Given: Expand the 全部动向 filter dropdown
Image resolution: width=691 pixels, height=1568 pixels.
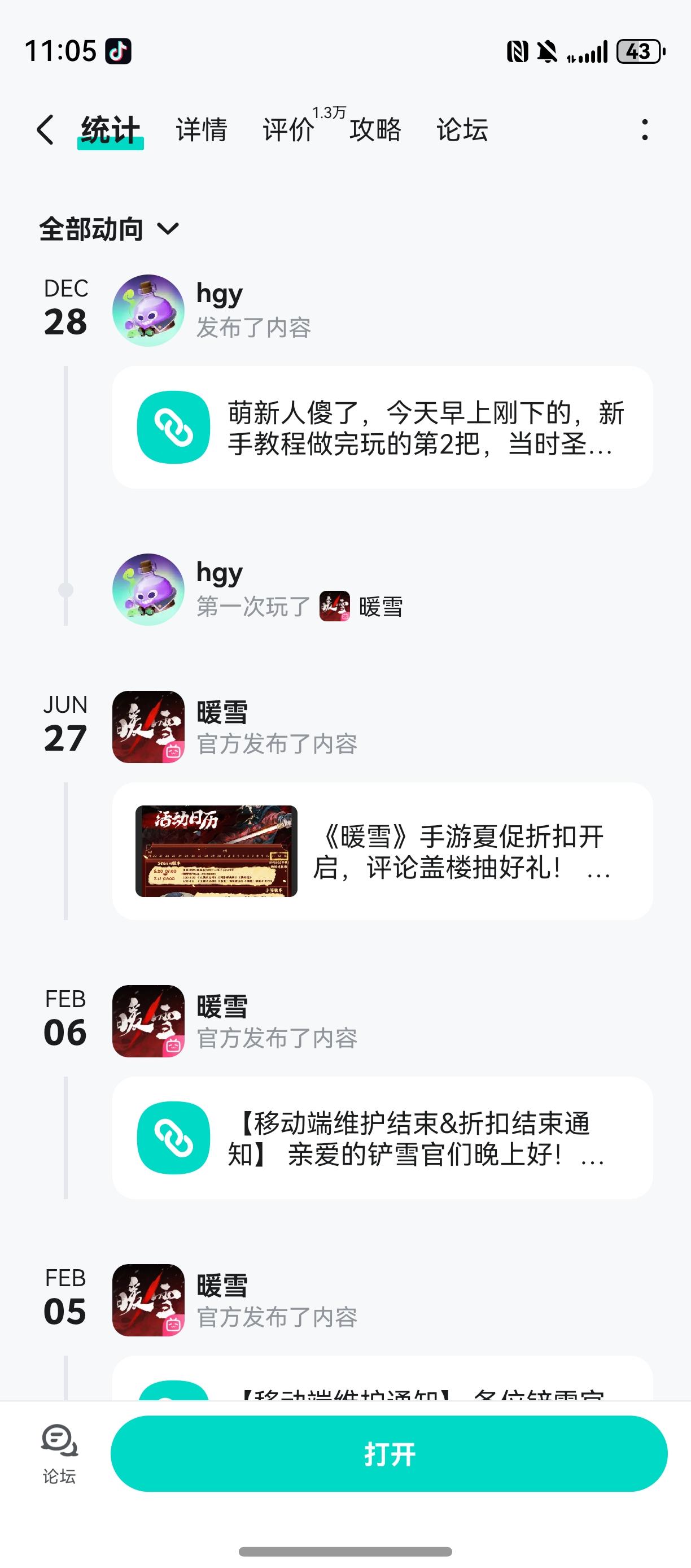Looking at the screenshot, I should (x=110, y=229).
